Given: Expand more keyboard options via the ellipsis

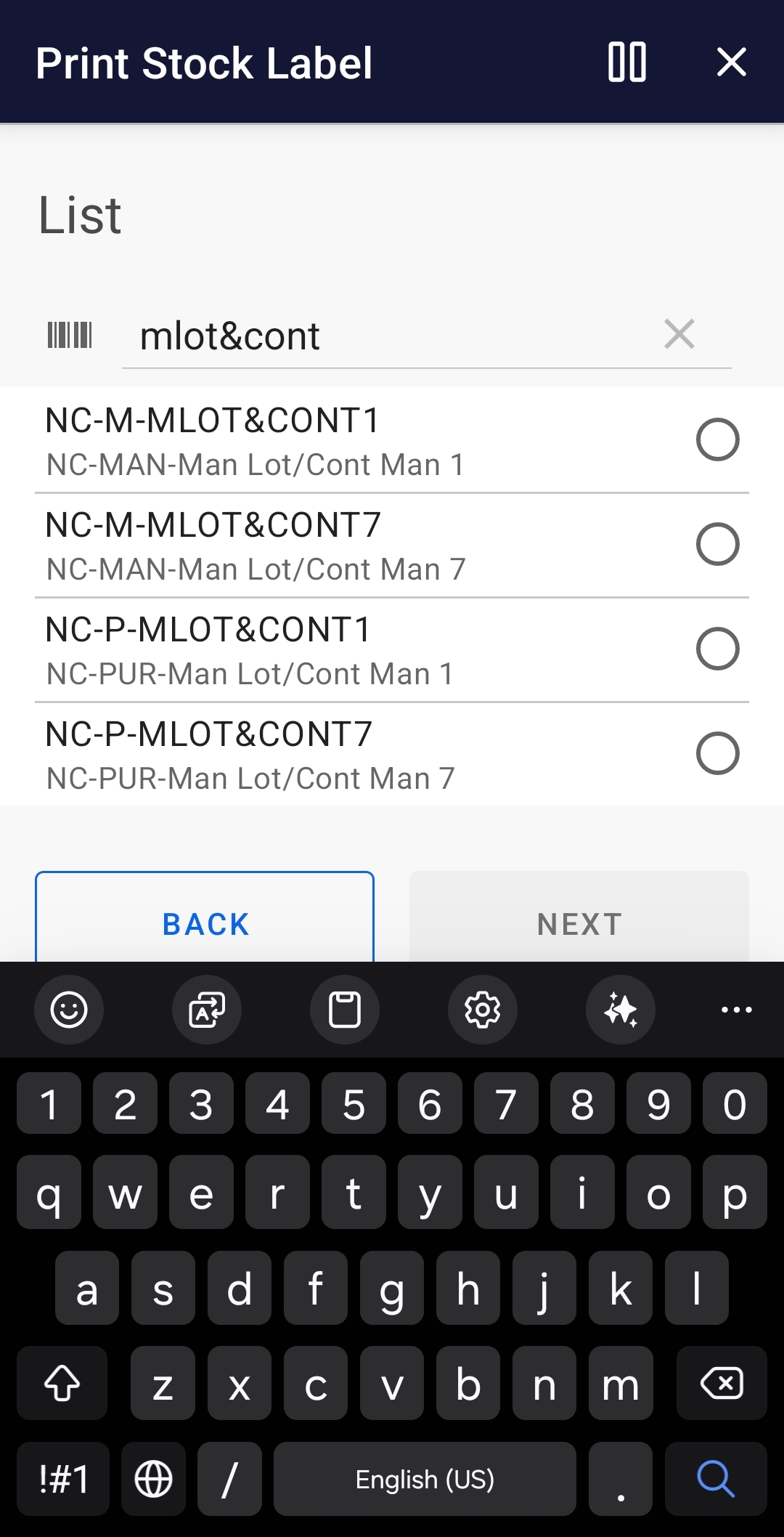Looking at the screenshot, I should tap(736, 1010).
